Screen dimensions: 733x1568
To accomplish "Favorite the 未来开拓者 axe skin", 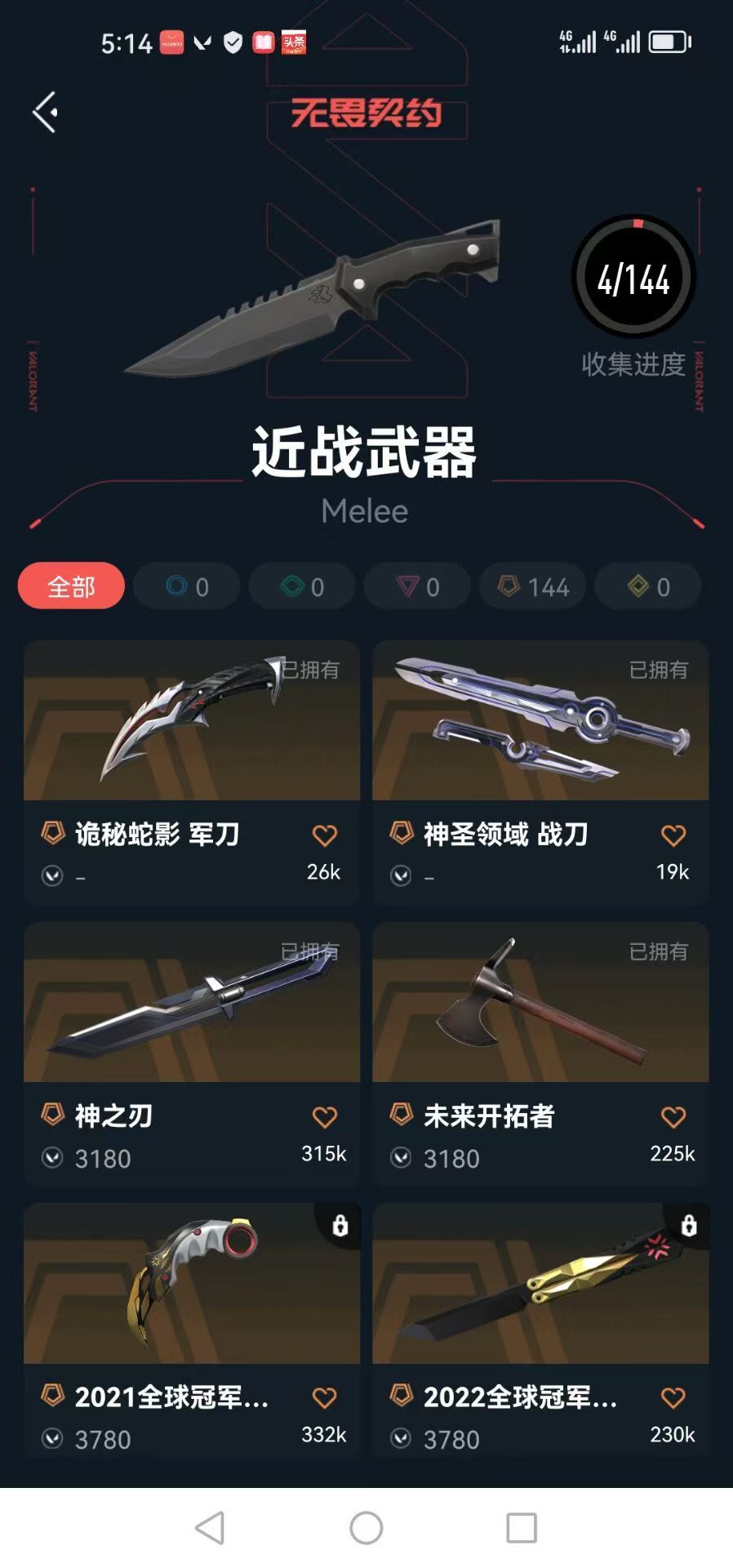I will 673,1116.
